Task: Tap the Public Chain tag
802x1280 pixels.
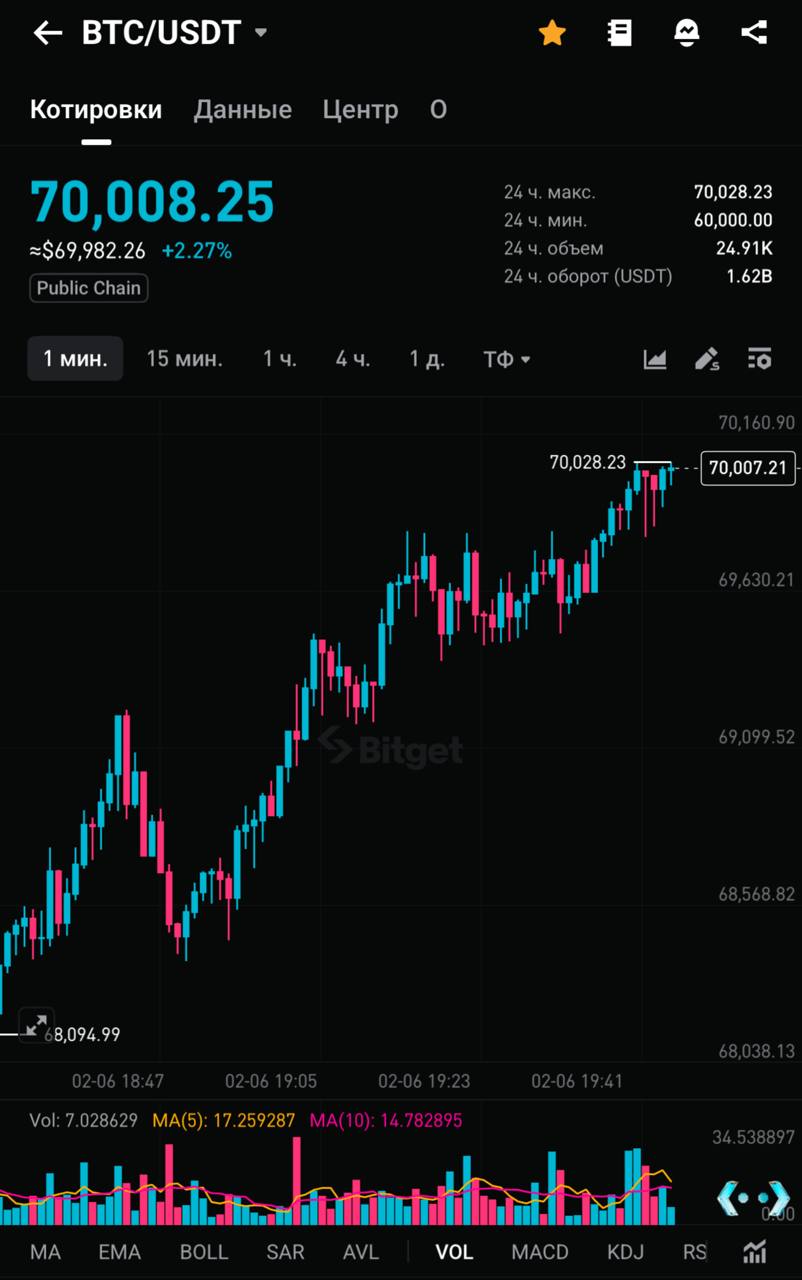Action: (x=89, y=288)
